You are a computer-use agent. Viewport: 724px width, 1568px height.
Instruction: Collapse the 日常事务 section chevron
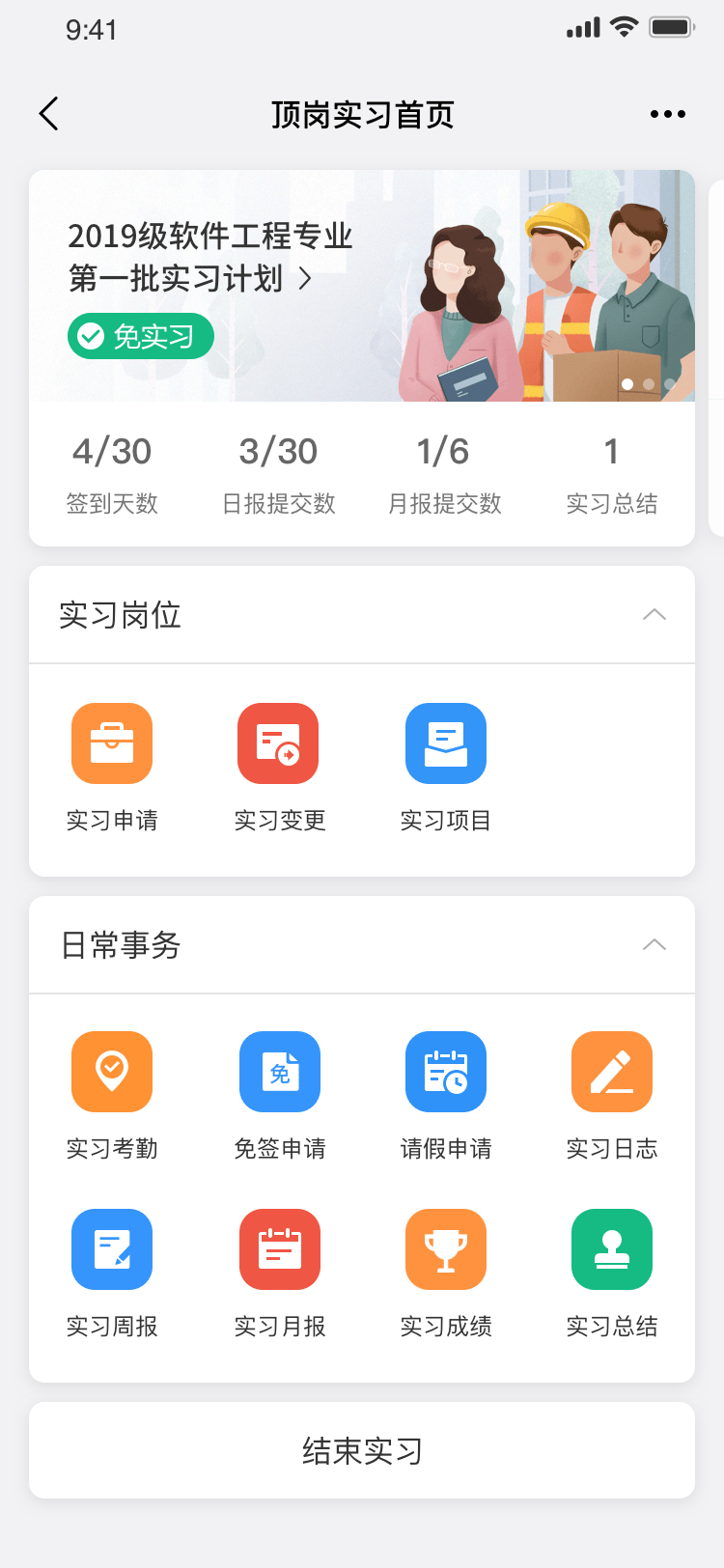tap(654, 945)
